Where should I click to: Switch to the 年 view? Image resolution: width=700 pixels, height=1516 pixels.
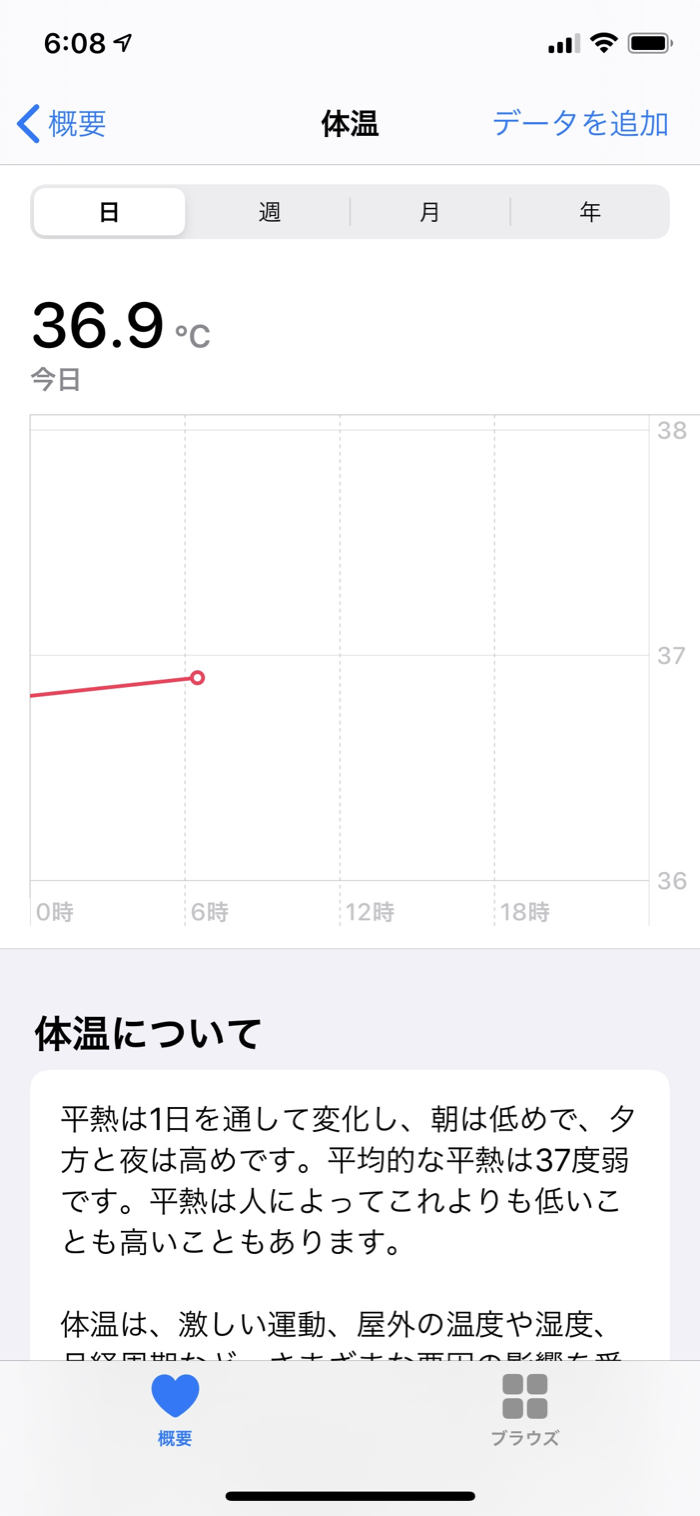(590, 212)
